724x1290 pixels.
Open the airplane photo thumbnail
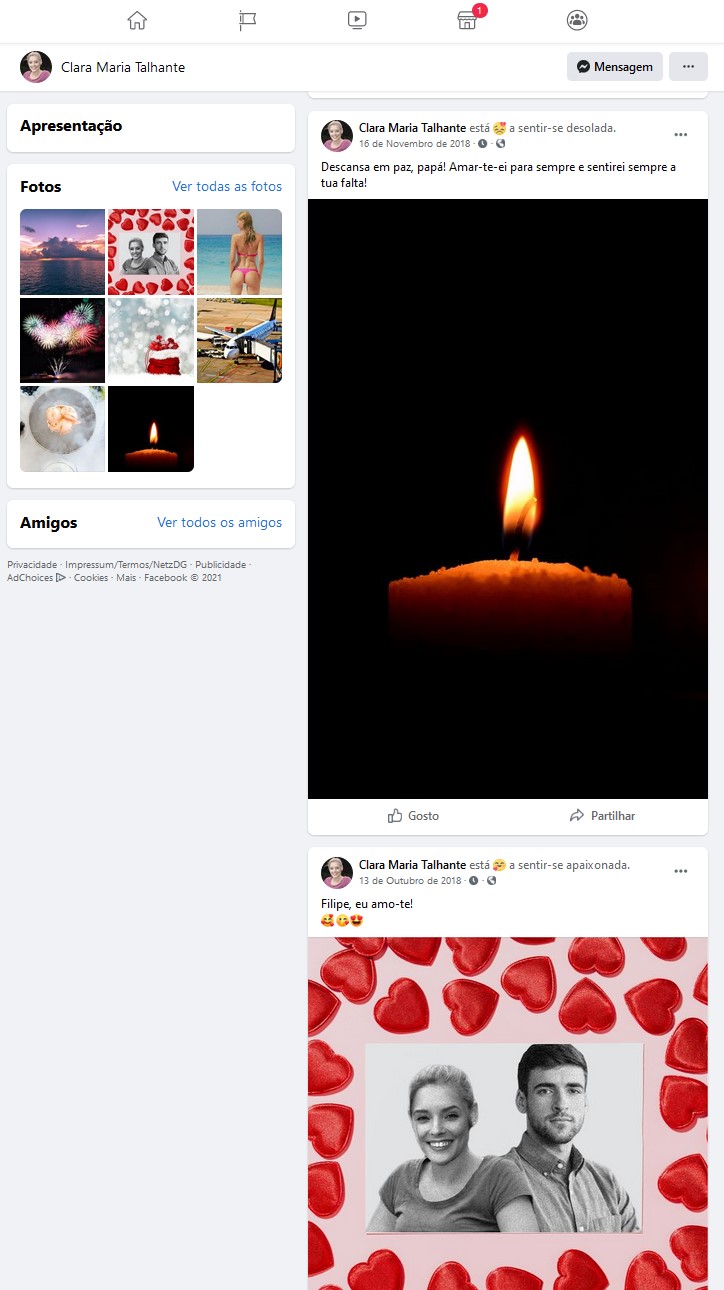(x=239, y=340)
